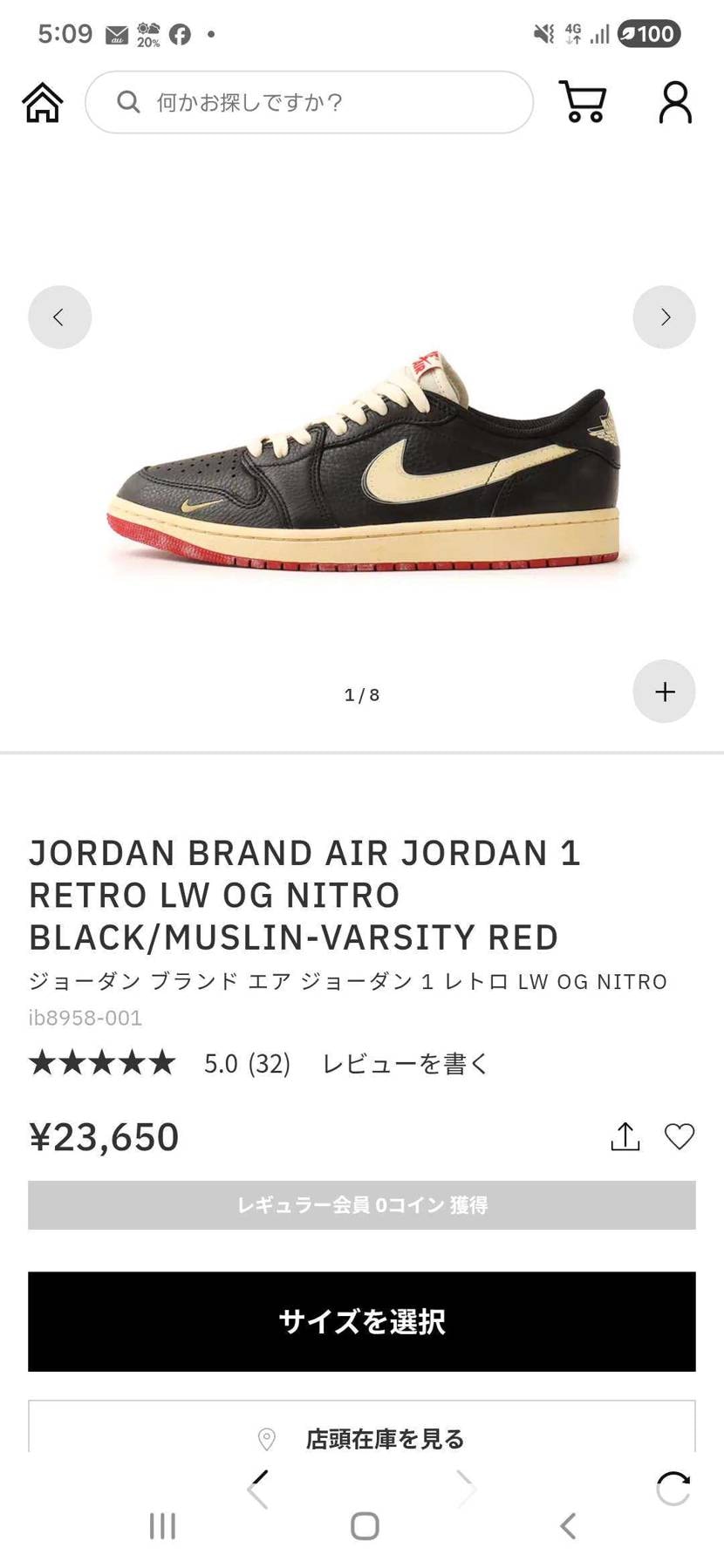724x1568 pixels.
Task: Zoom the product image with plus button
Action: pyautogui.click(x=664, y=692)
